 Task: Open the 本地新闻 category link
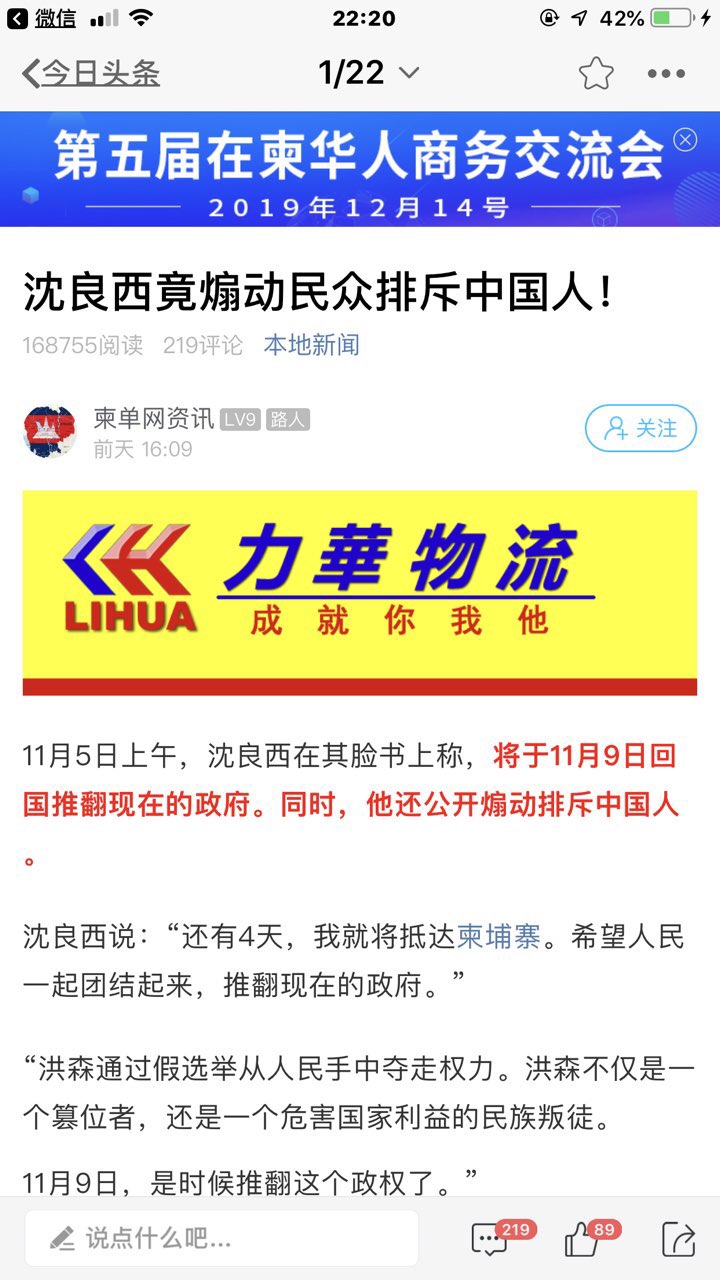click(311, 345)
